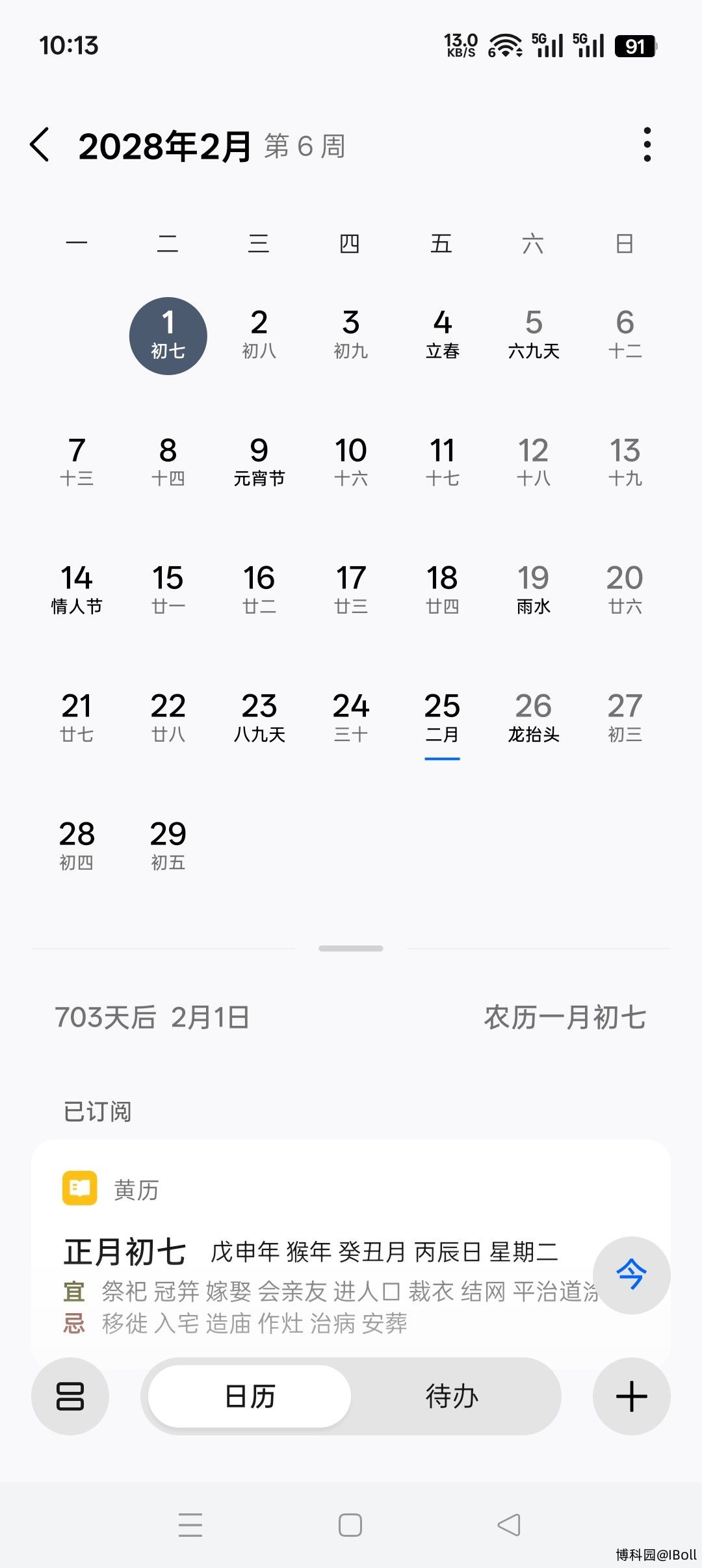Go back using the top-left arrow
The image size is (702, 1568).
click(40, 144)
